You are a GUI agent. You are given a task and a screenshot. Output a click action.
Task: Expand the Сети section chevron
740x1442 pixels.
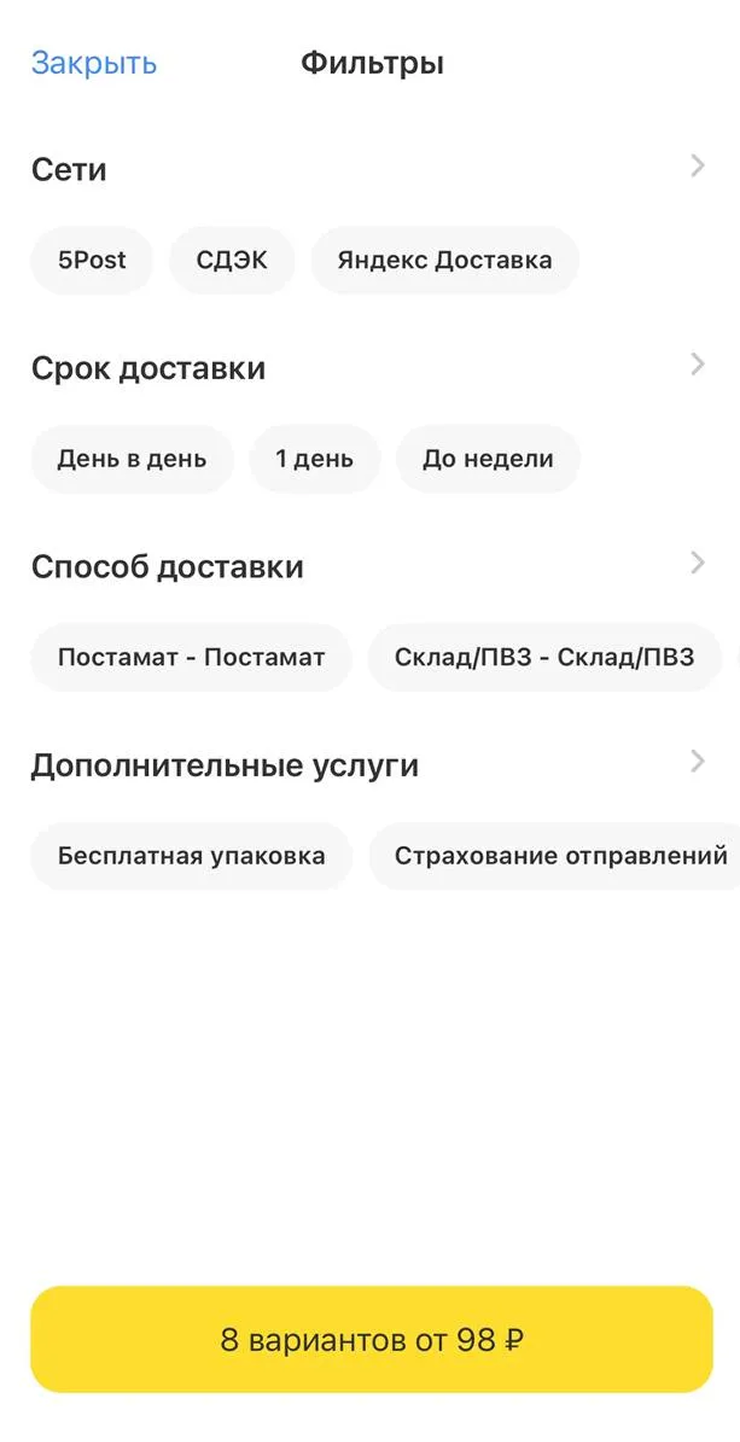point(698,166)
